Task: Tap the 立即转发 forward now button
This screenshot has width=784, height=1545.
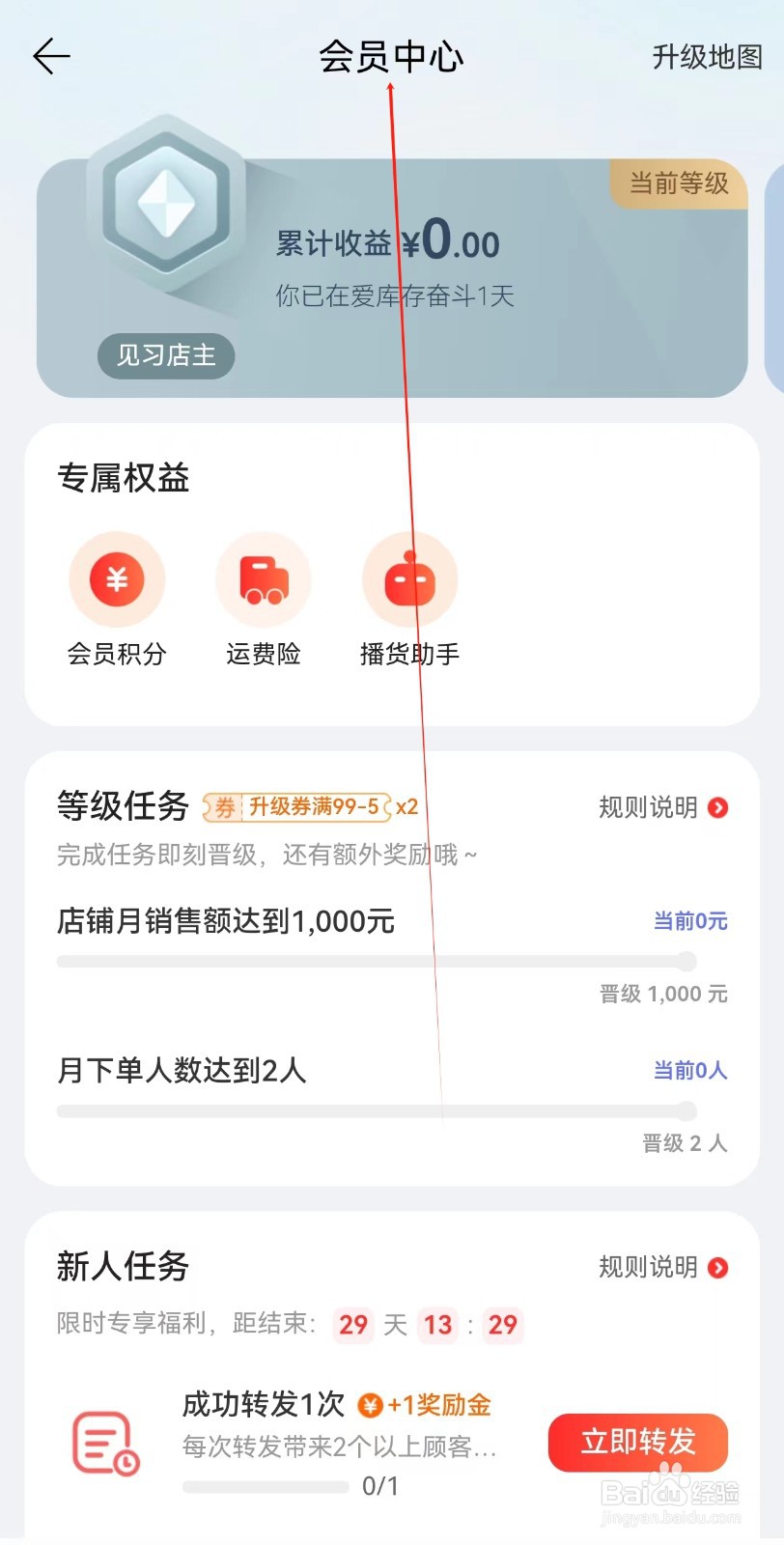Action: [637, 1443]
